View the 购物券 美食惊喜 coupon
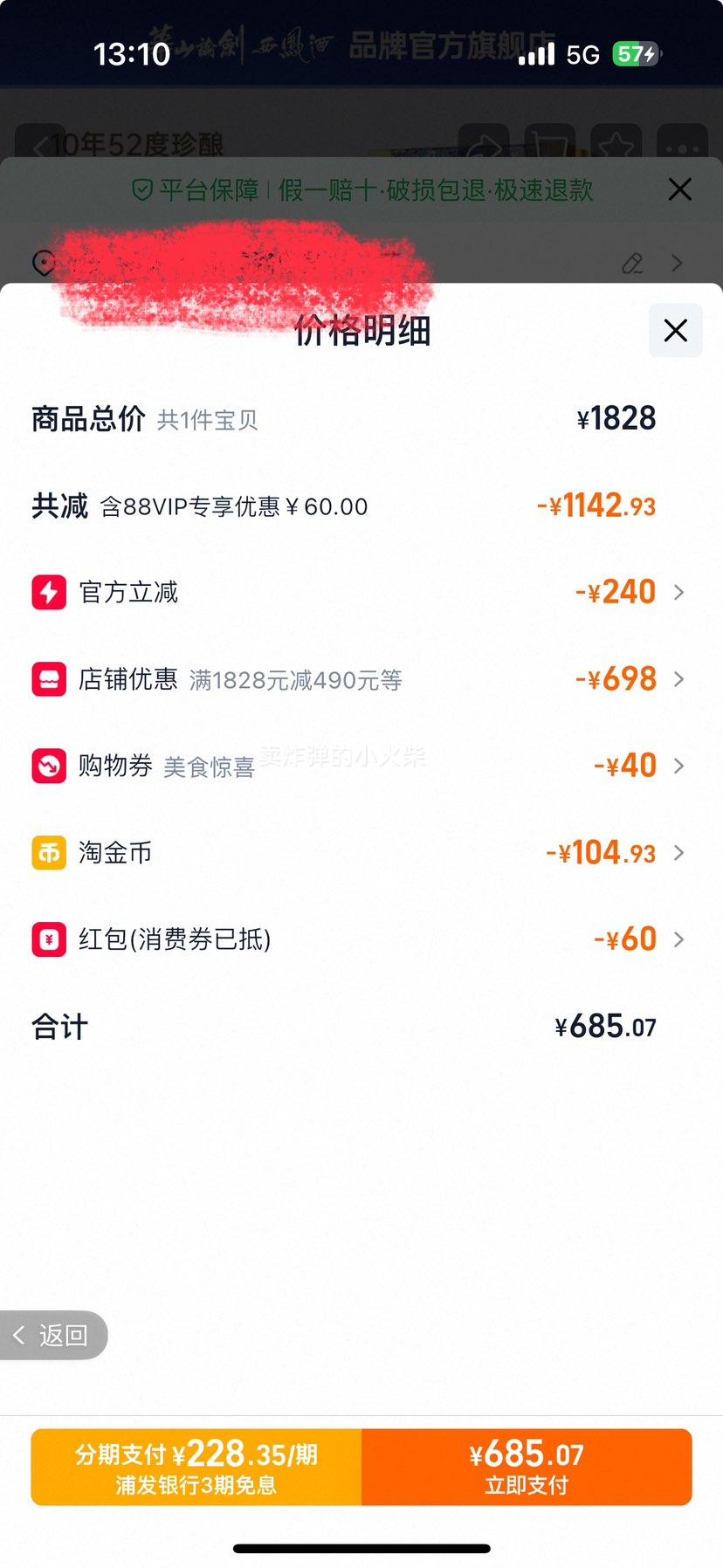Viewport: 723px width, 1568px height. point(358,766)
